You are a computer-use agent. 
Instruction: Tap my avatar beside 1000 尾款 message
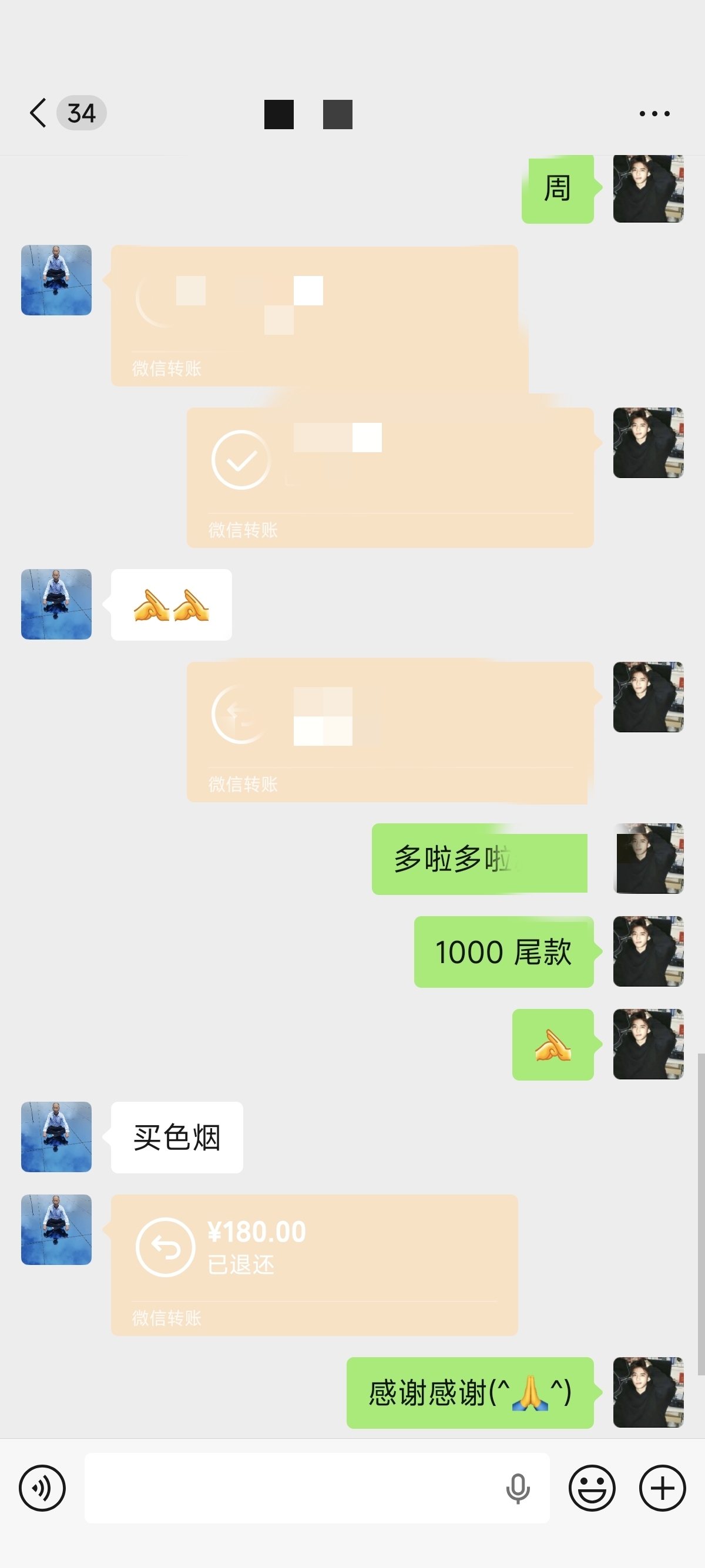(648, 951)
